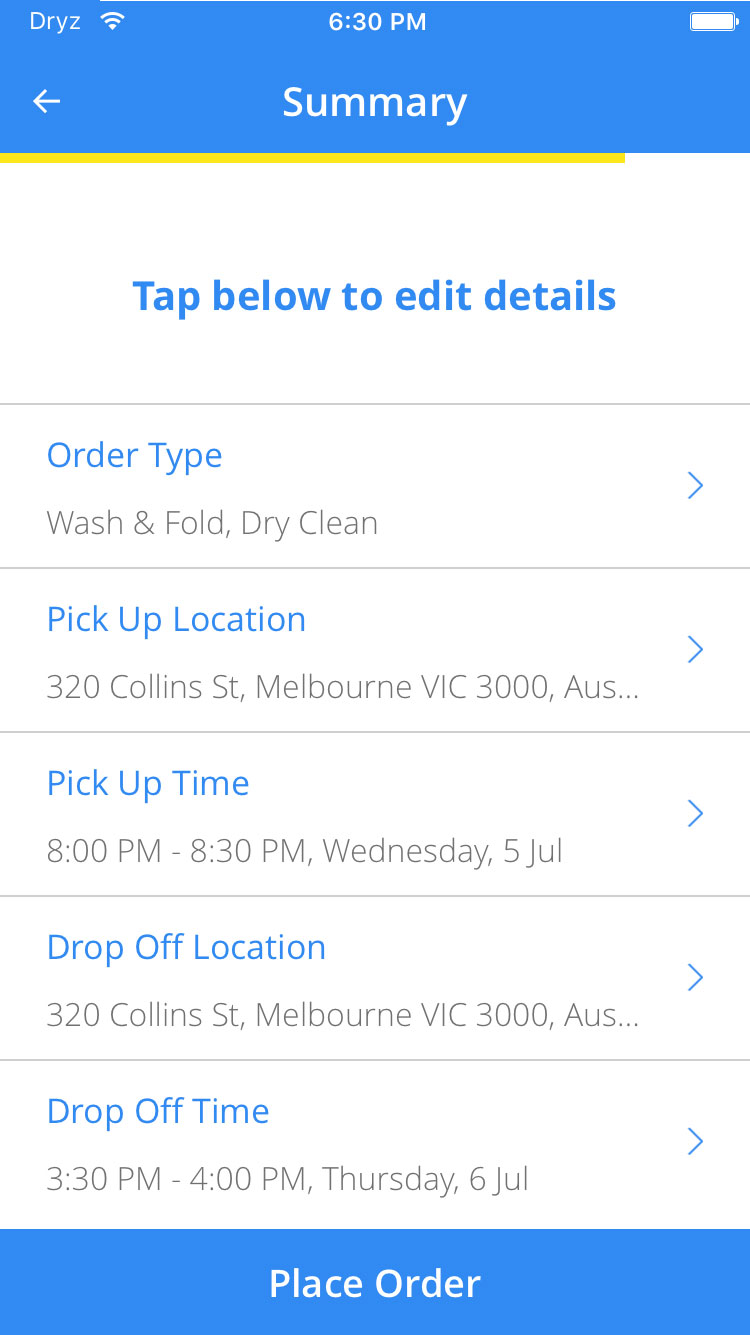Tap the Place Order button
Screen dimensions: 750x1335
click(375, 1283)
